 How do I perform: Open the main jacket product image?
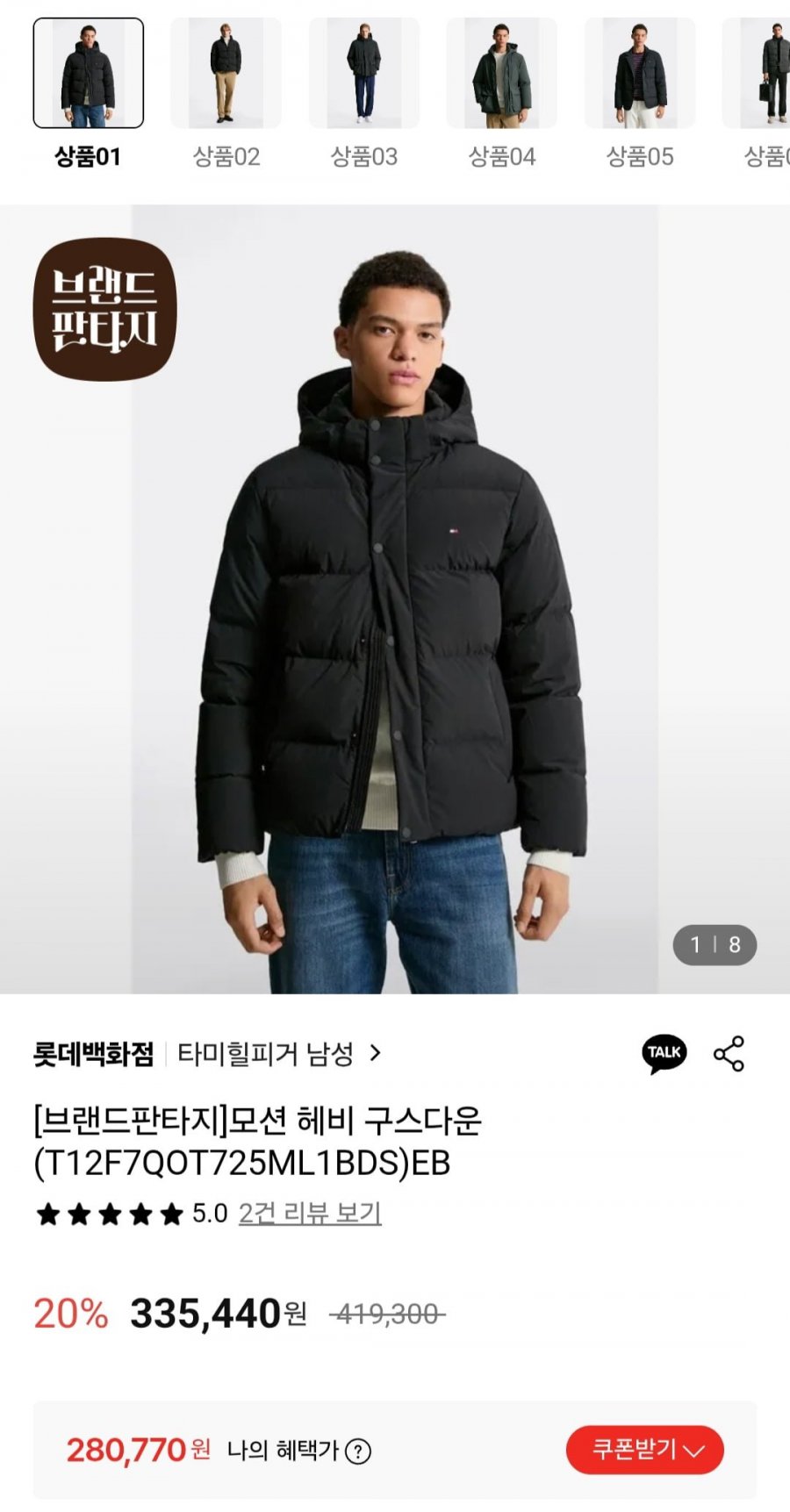point(395,598)
